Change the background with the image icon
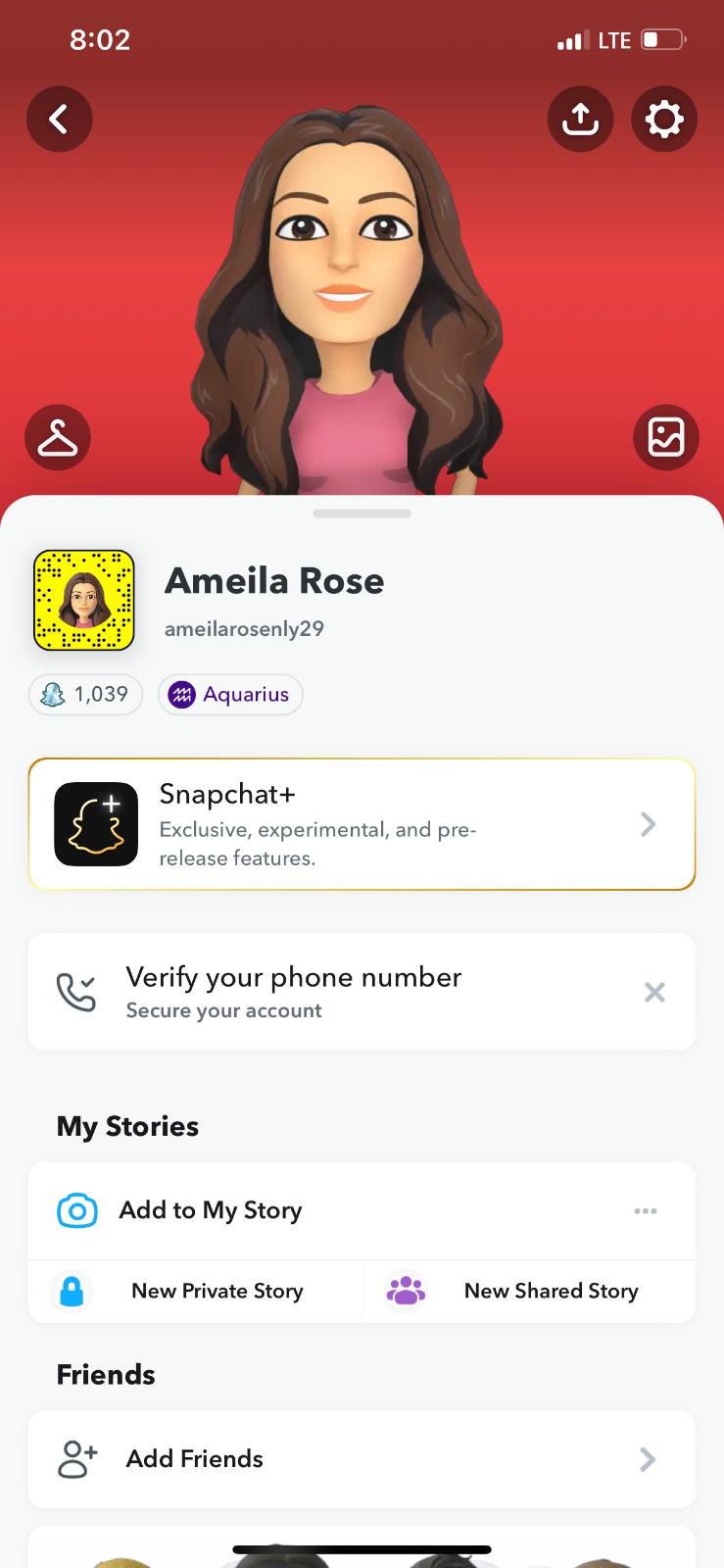This screenshot has width=724, height=1568. pyautogui.click(x=665, y=437)
